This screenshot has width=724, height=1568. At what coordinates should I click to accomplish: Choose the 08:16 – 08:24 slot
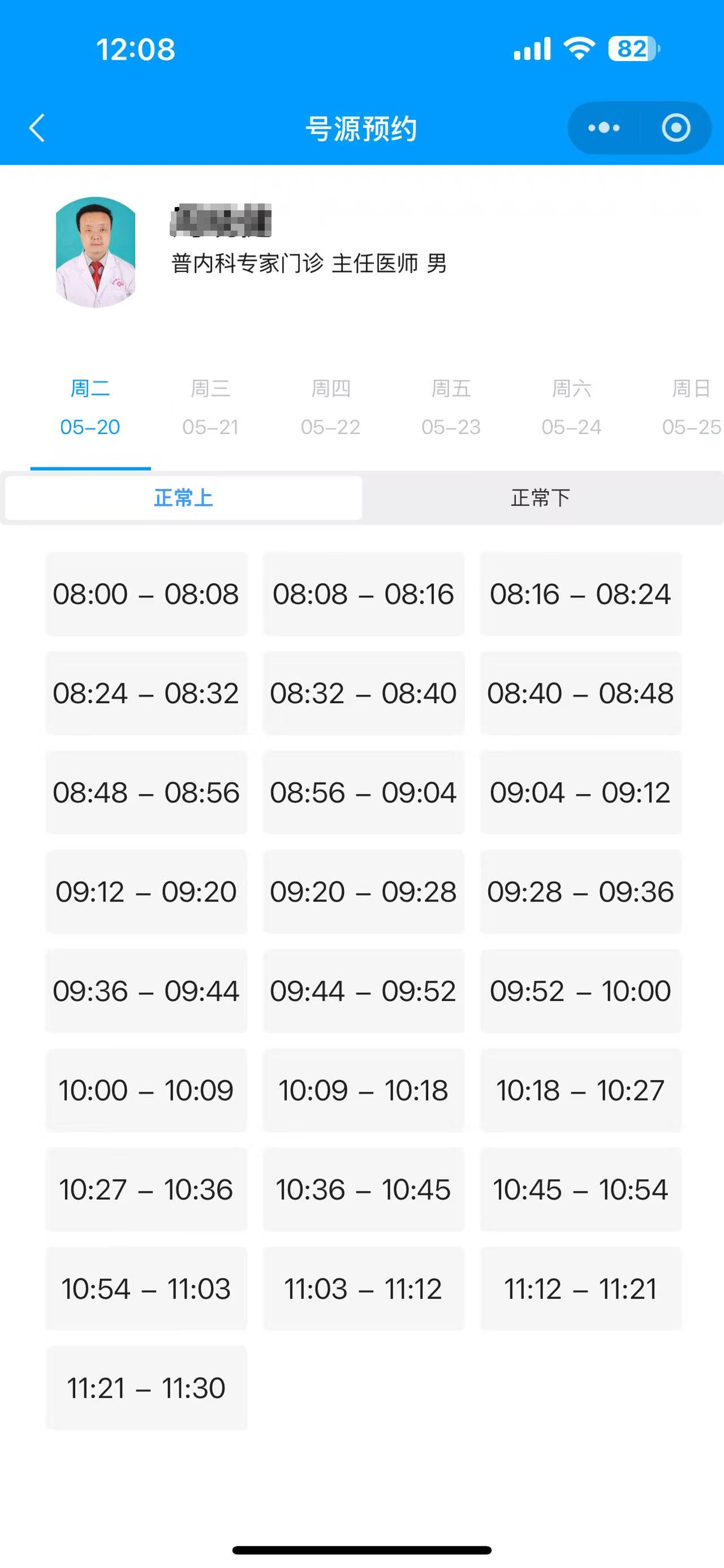(x=580, y=594)
